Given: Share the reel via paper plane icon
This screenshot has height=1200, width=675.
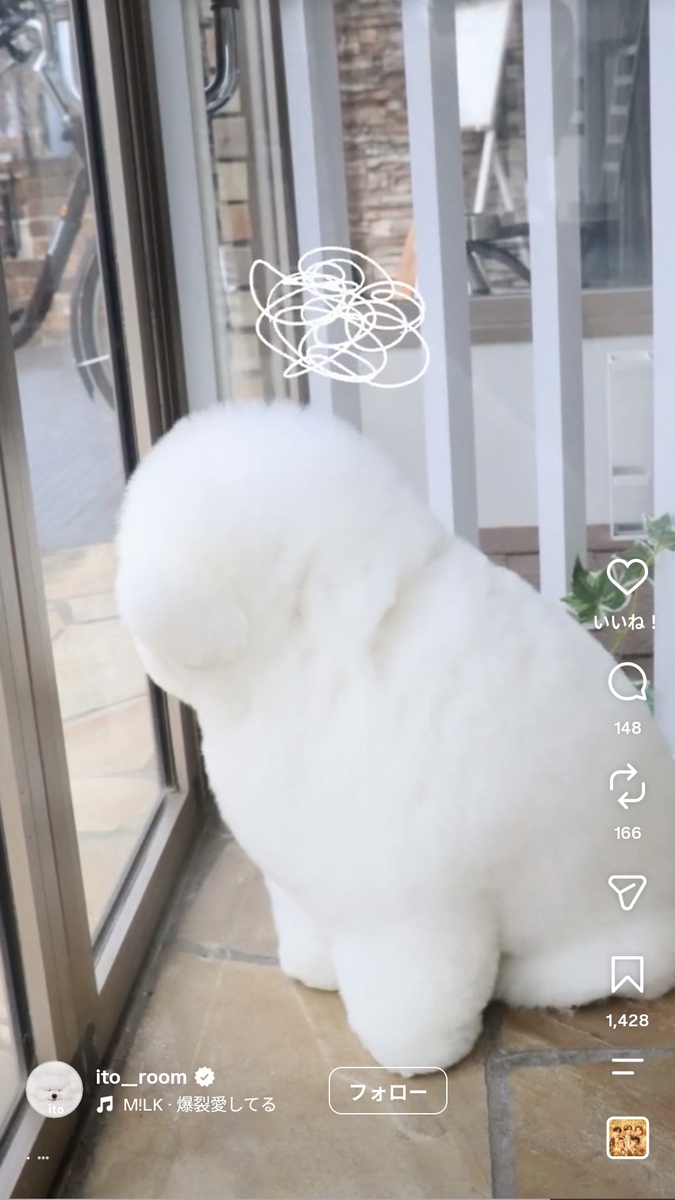Looking at the screenshot, I should tap(627, 892).
